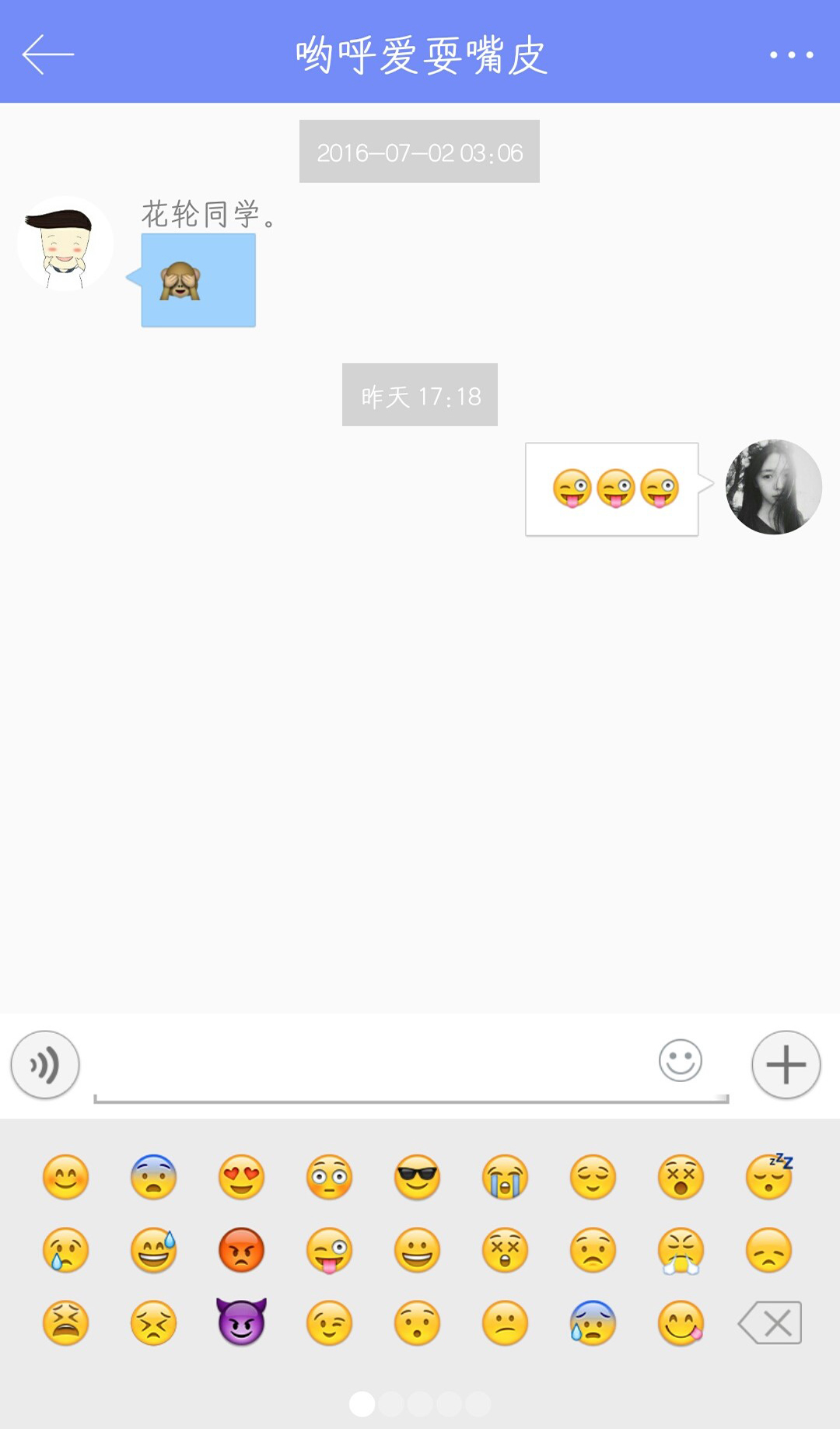The width and height of the screenshot is (840, 1429).
Task: Jump to the second emoji page dot
Action: point(391,1404)
